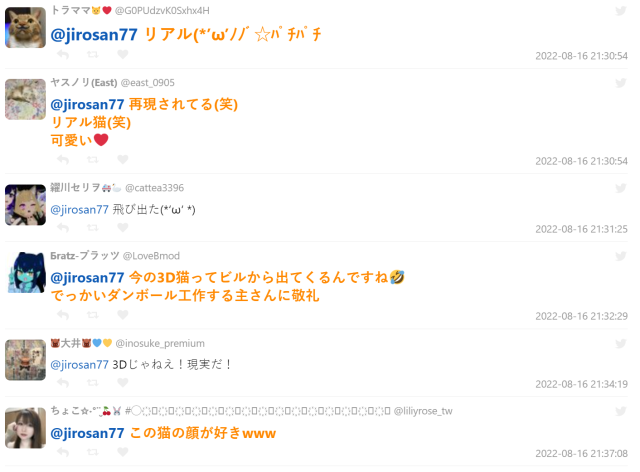Open Бratz-ブラッツ's avatar
Image resolution: width=640 pixels, height=472 pixels.
(25, 272)
